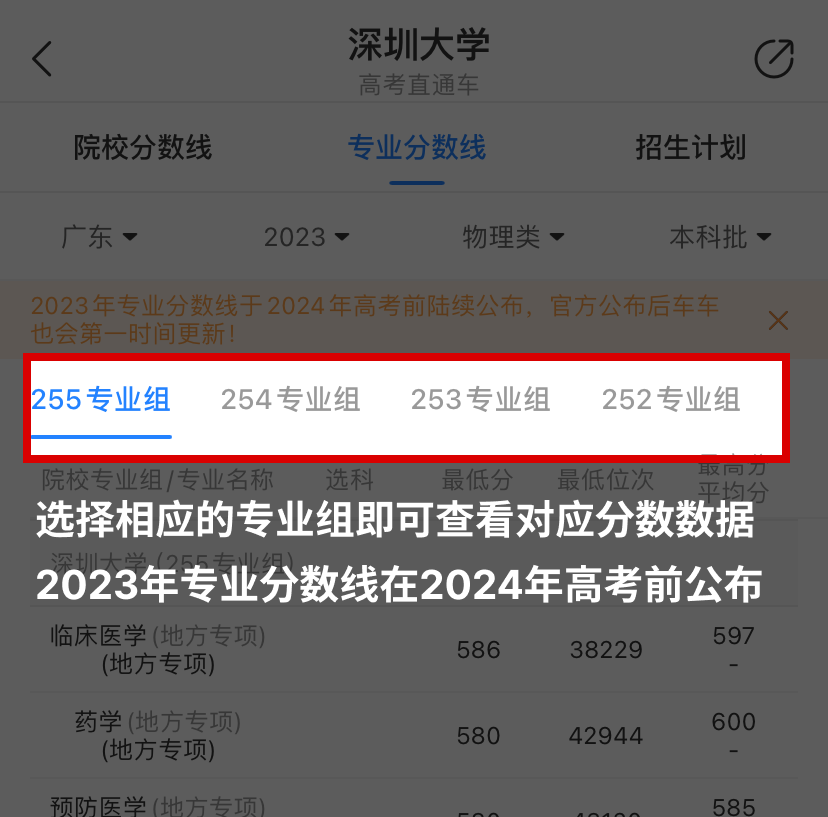Open the share icon in the header
Viewport: 828px width, 817px height.
(x=773, y=59)
